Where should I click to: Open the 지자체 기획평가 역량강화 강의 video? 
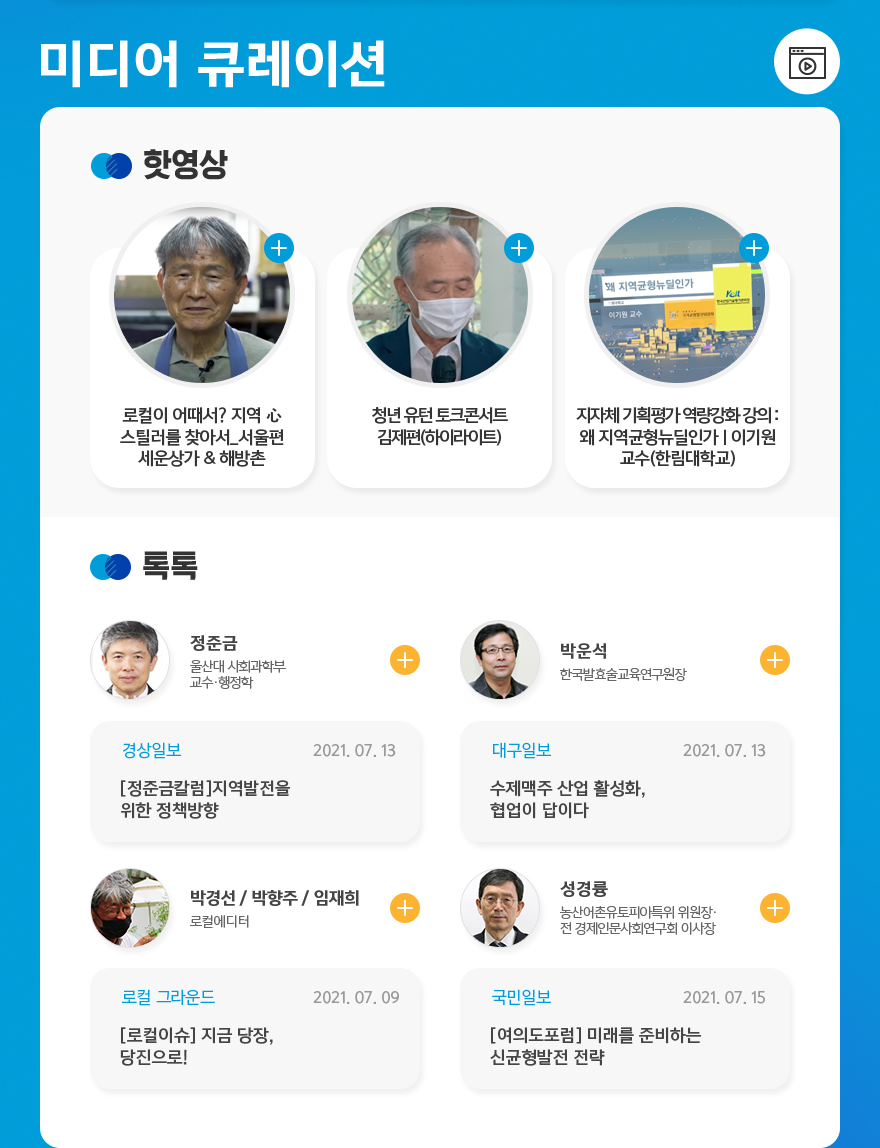(677, 437)
